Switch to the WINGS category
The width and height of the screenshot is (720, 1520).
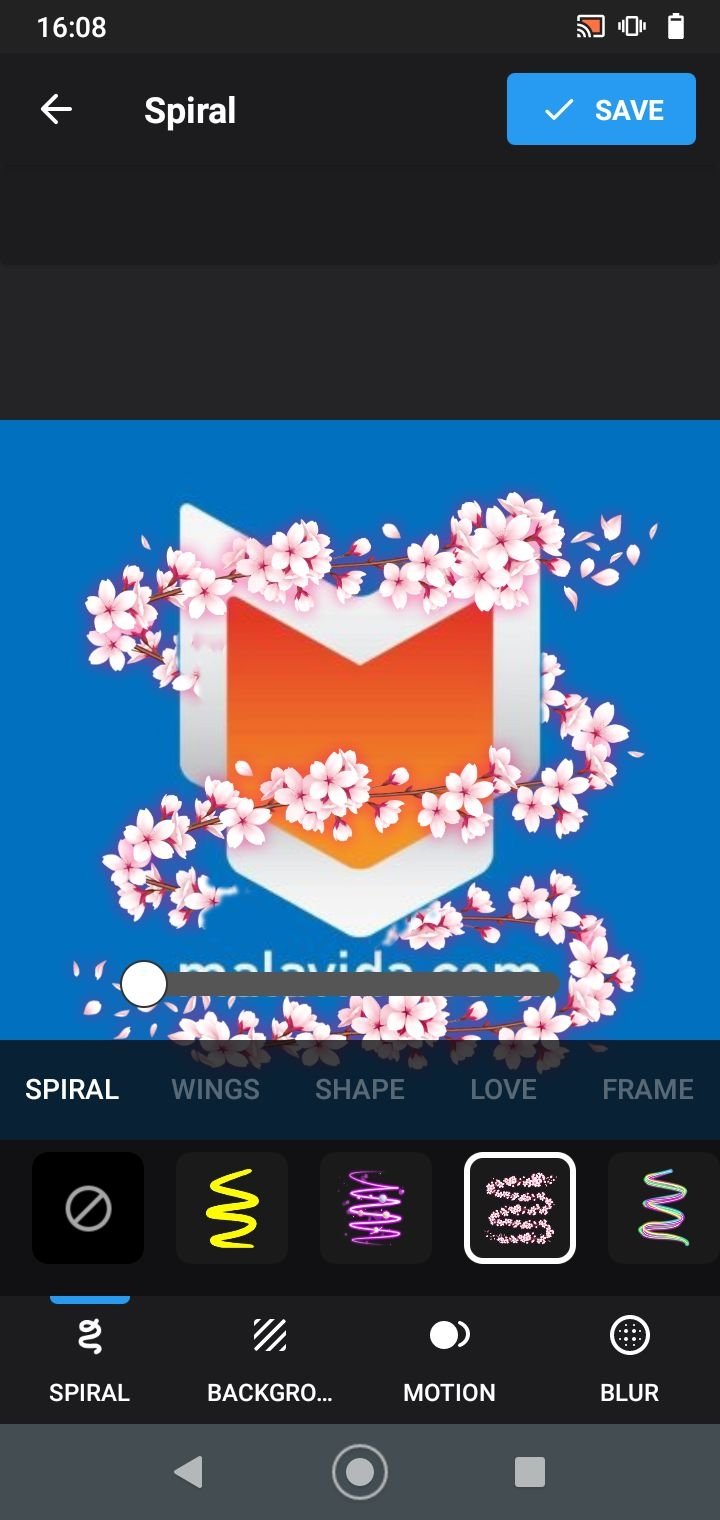click(x=215, y=1089)
